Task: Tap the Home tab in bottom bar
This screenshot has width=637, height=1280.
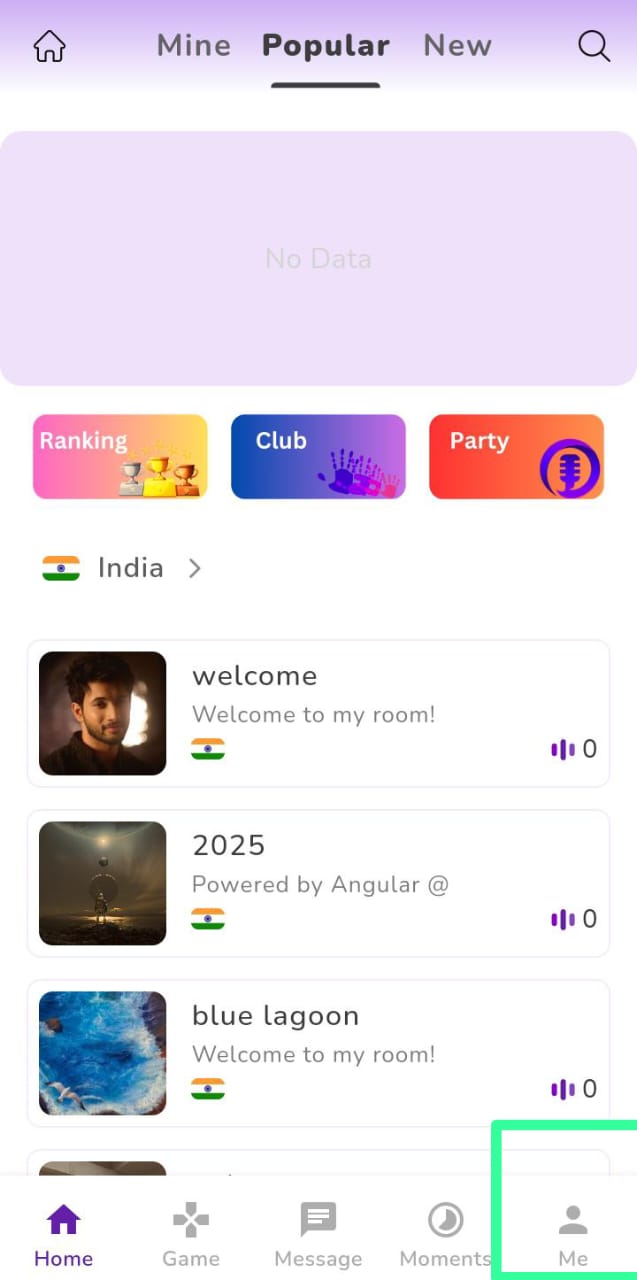Action: [x=64, y=1235]
